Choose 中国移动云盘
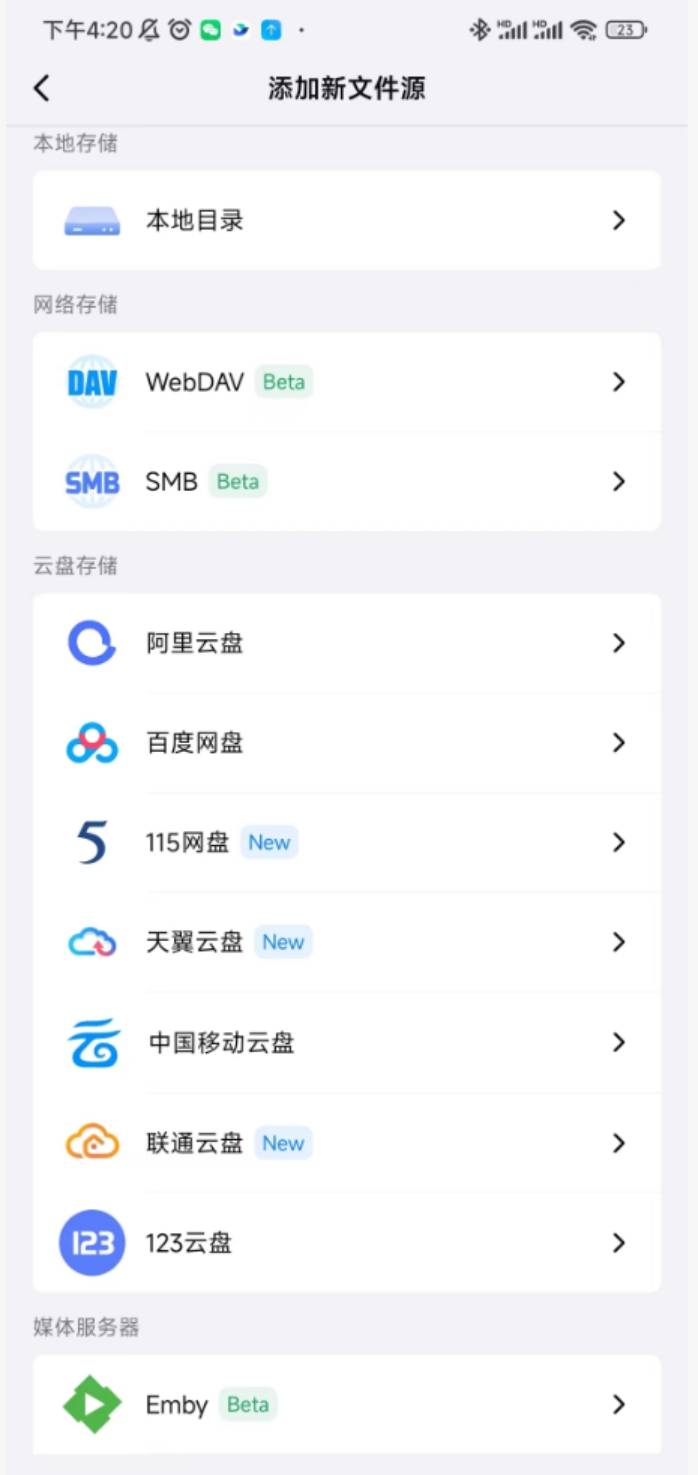The width and height of the screenshot is (698, 1475). (347, 1043)
